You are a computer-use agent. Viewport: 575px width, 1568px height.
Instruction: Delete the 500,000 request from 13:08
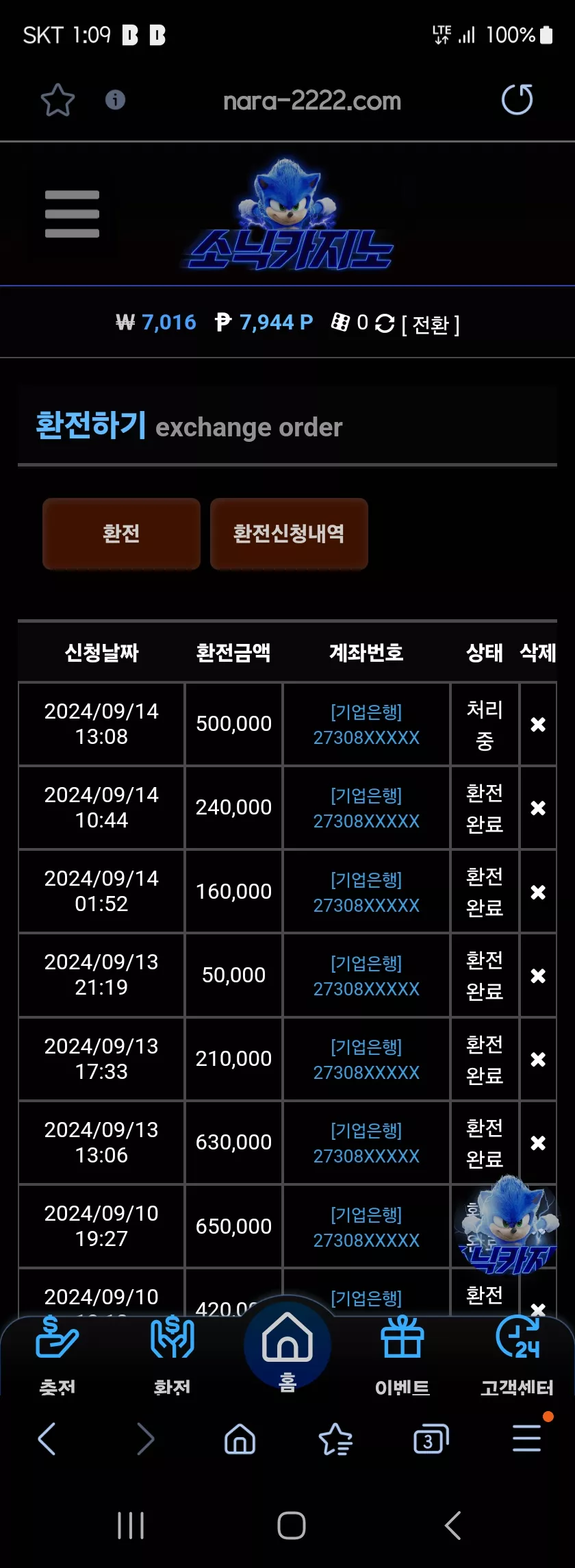pyautogui.click(x=538, y=724)
